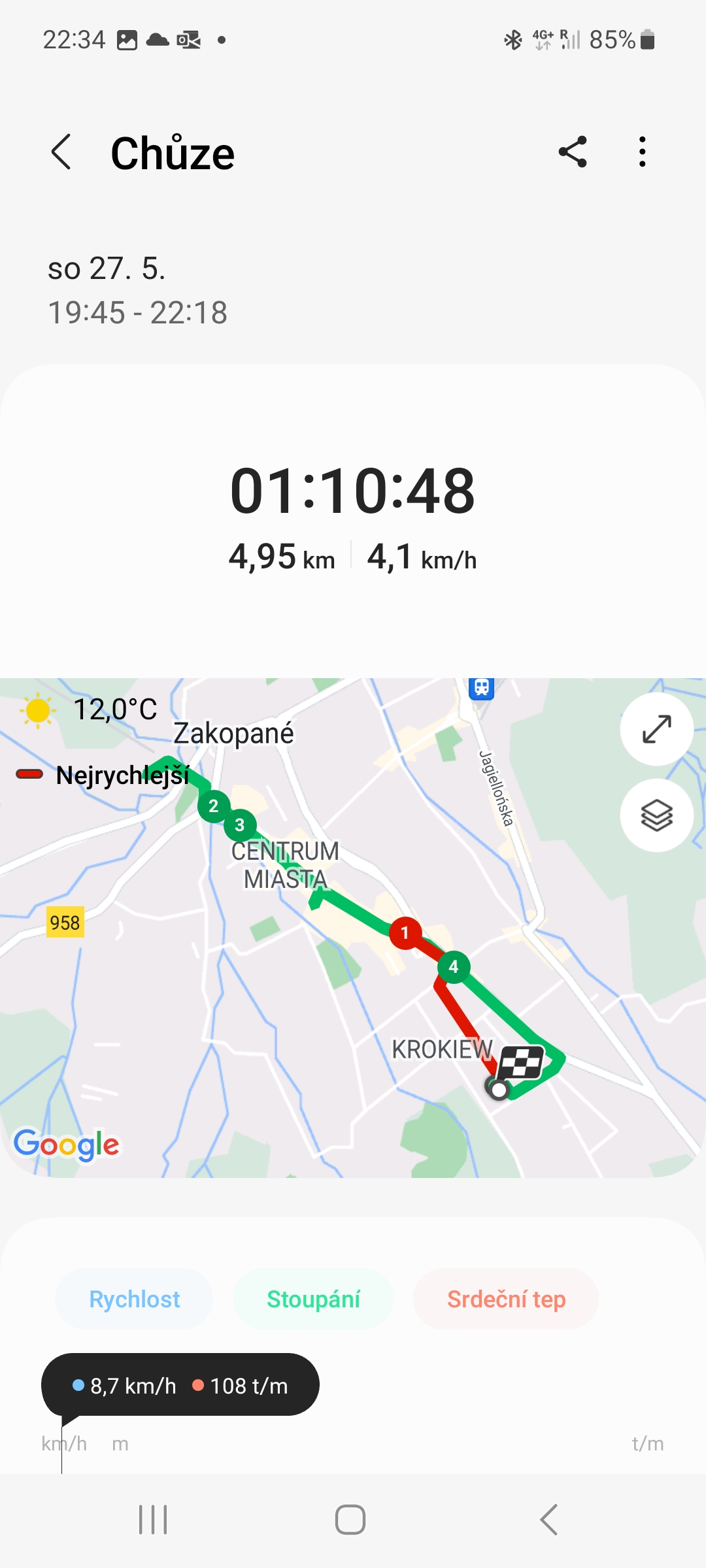This screenshot has width=706, height=1568.
Task: Select the Srdeční tep chip
Action: point(506,1299)
